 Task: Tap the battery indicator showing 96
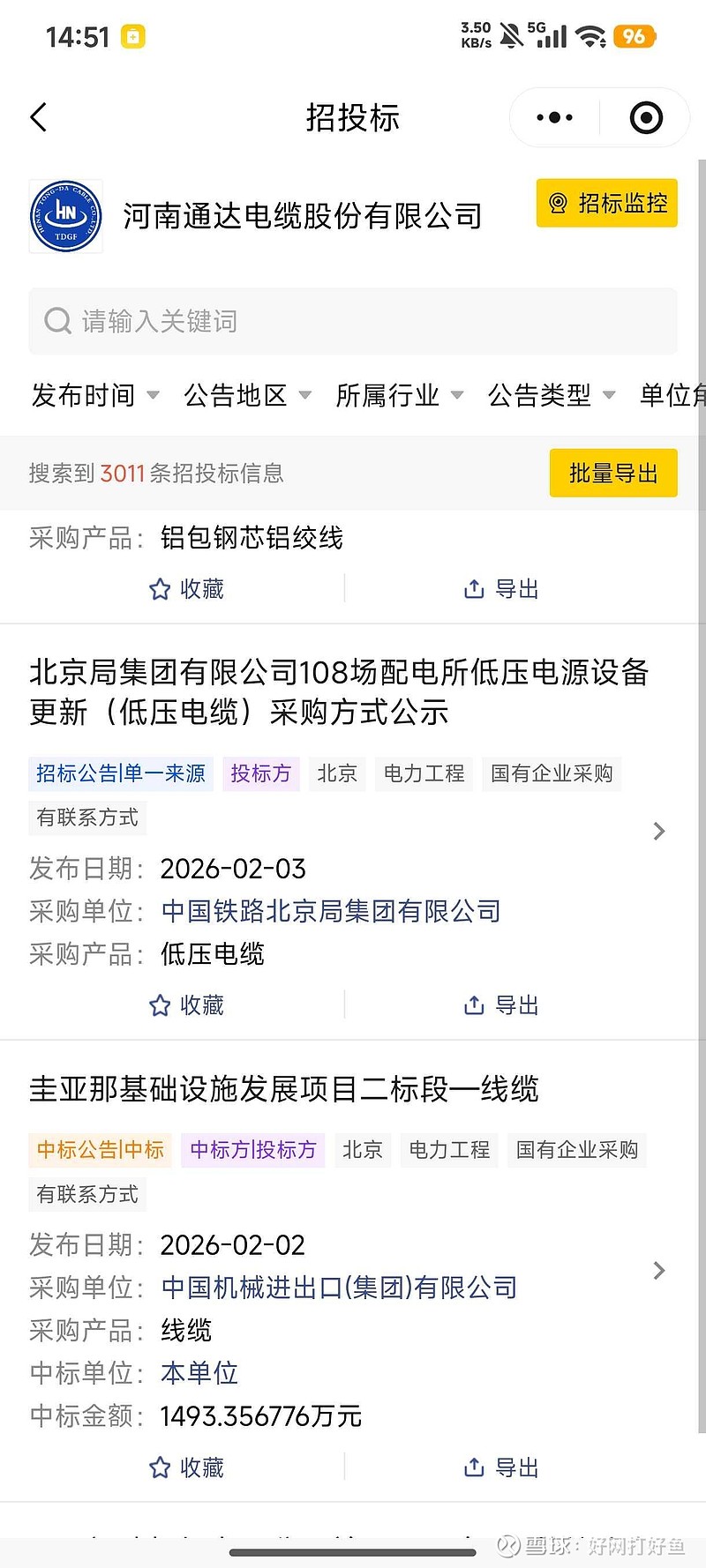tap(633, 37)
